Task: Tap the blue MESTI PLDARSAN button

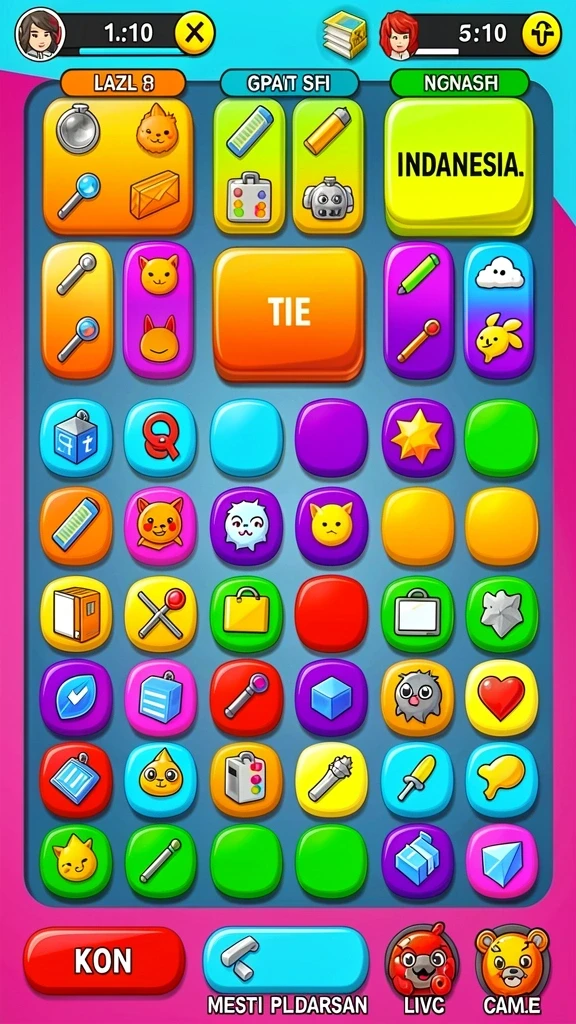Action: click(286, 959)
